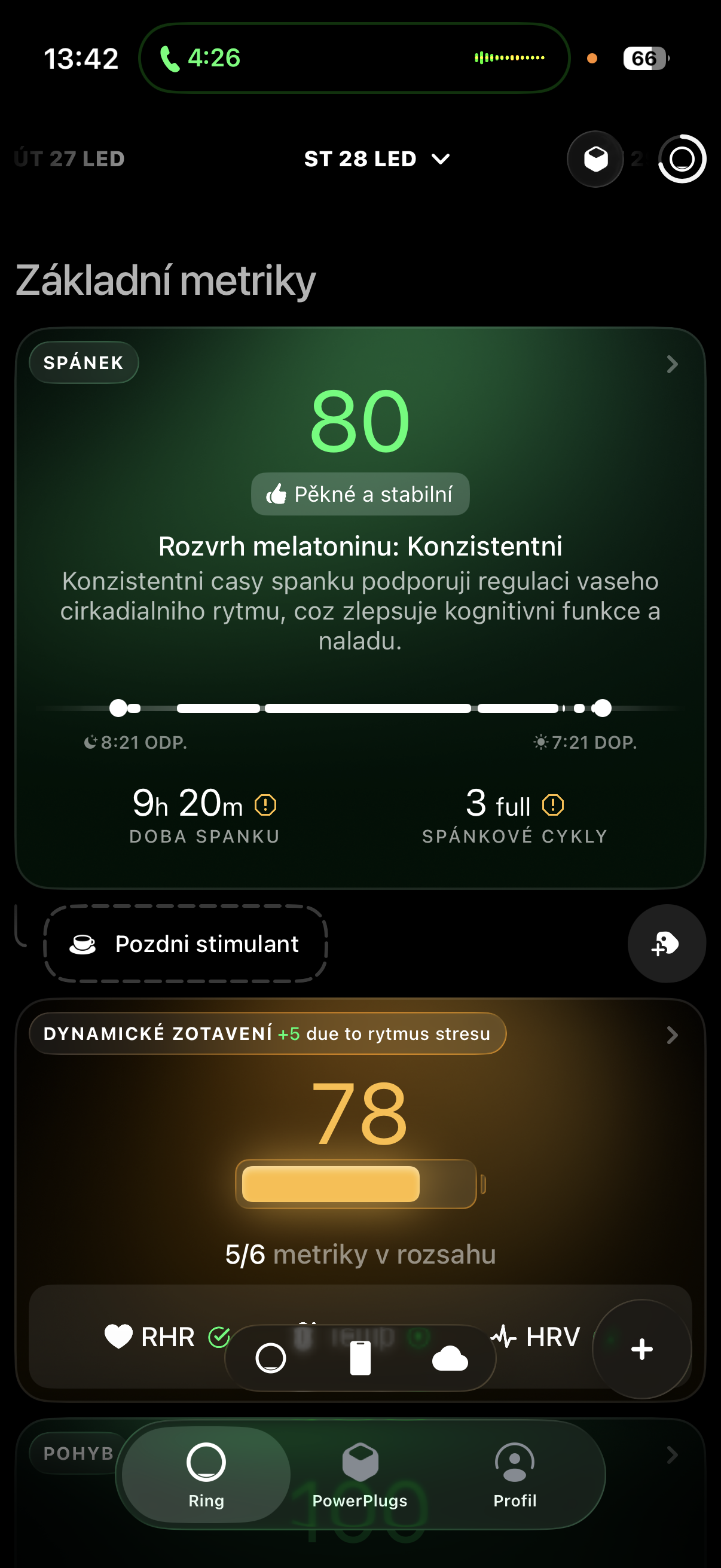Switch to the PowerPlugs tab
Image resolution: width=721 pixels, height=1568 pixels.
pyautogui.click(x=360, y=1474)
